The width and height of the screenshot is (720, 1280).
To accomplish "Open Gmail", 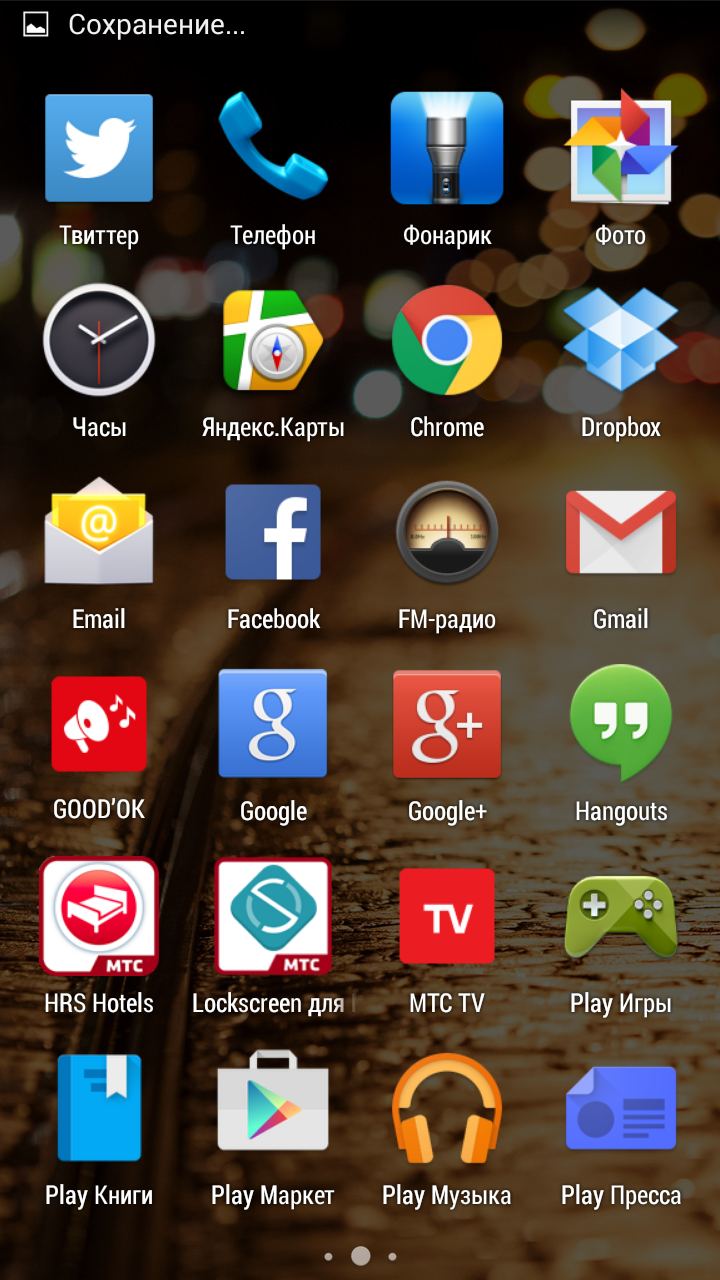I will [621, 532].
